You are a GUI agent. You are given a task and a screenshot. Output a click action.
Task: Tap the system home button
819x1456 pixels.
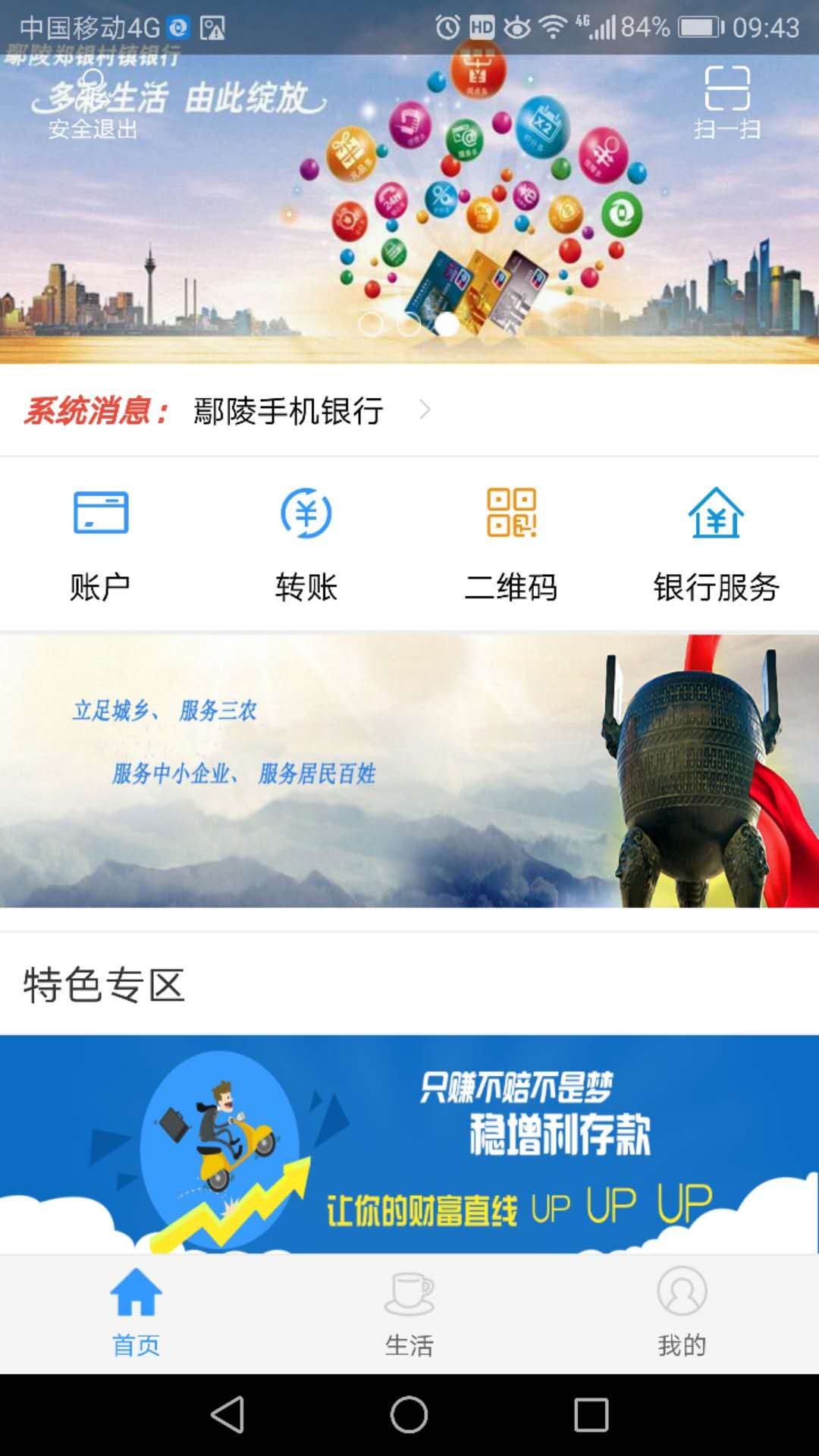point(409,1415)
